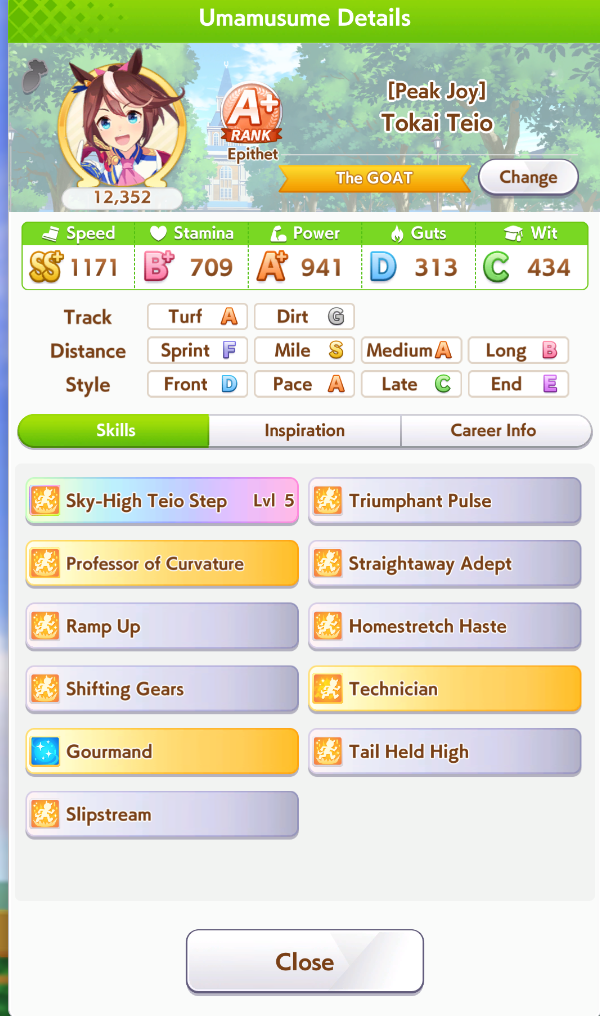Screen dimensions: 600x1016
Task: Check the Homestretch Haste skill
Action: click(444, 627)
